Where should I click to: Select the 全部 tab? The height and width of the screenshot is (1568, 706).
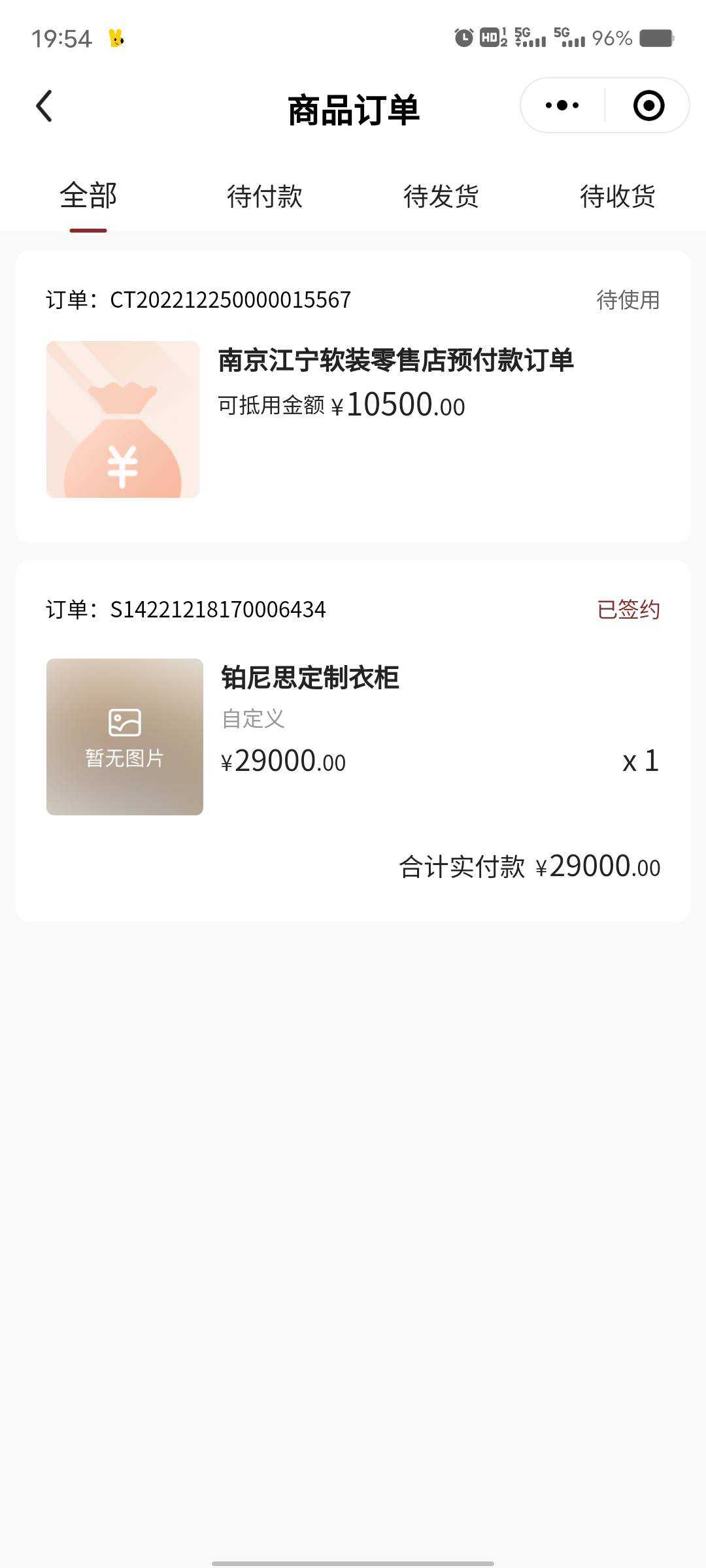pyautogui.click(x=88, y=196)
